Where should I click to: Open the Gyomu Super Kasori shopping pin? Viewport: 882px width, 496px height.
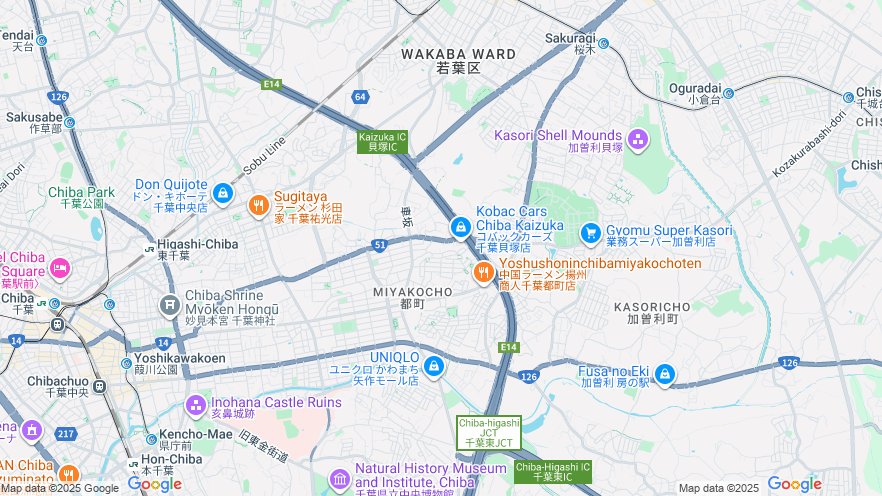click(x=590, y=233)
